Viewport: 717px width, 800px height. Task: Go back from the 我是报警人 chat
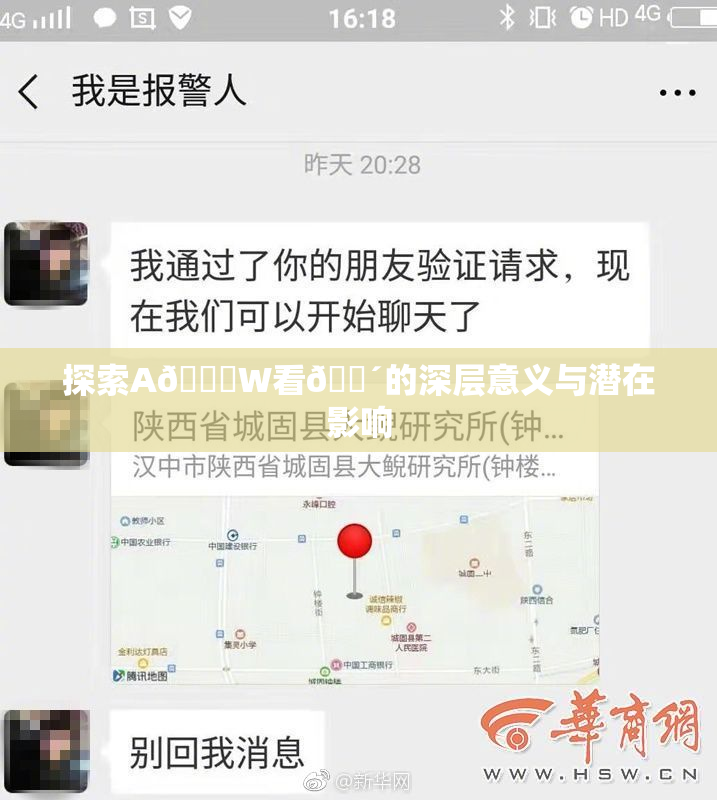click(x=28, y=93)
